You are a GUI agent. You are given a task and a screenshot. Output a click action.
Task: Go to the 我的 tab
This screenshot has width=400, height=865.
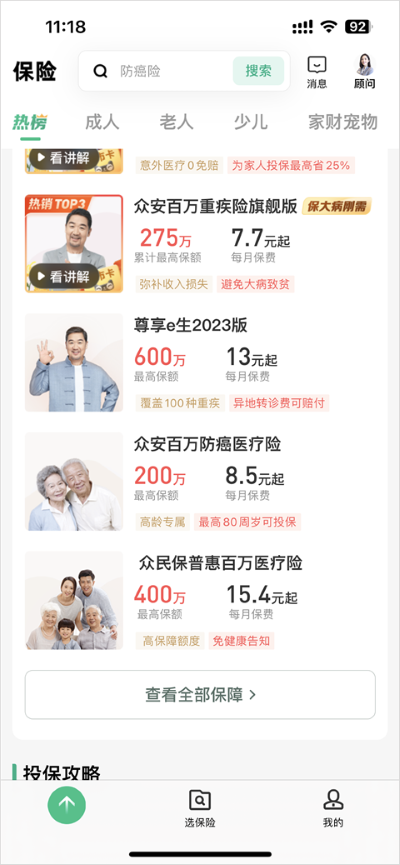point(333,809)
